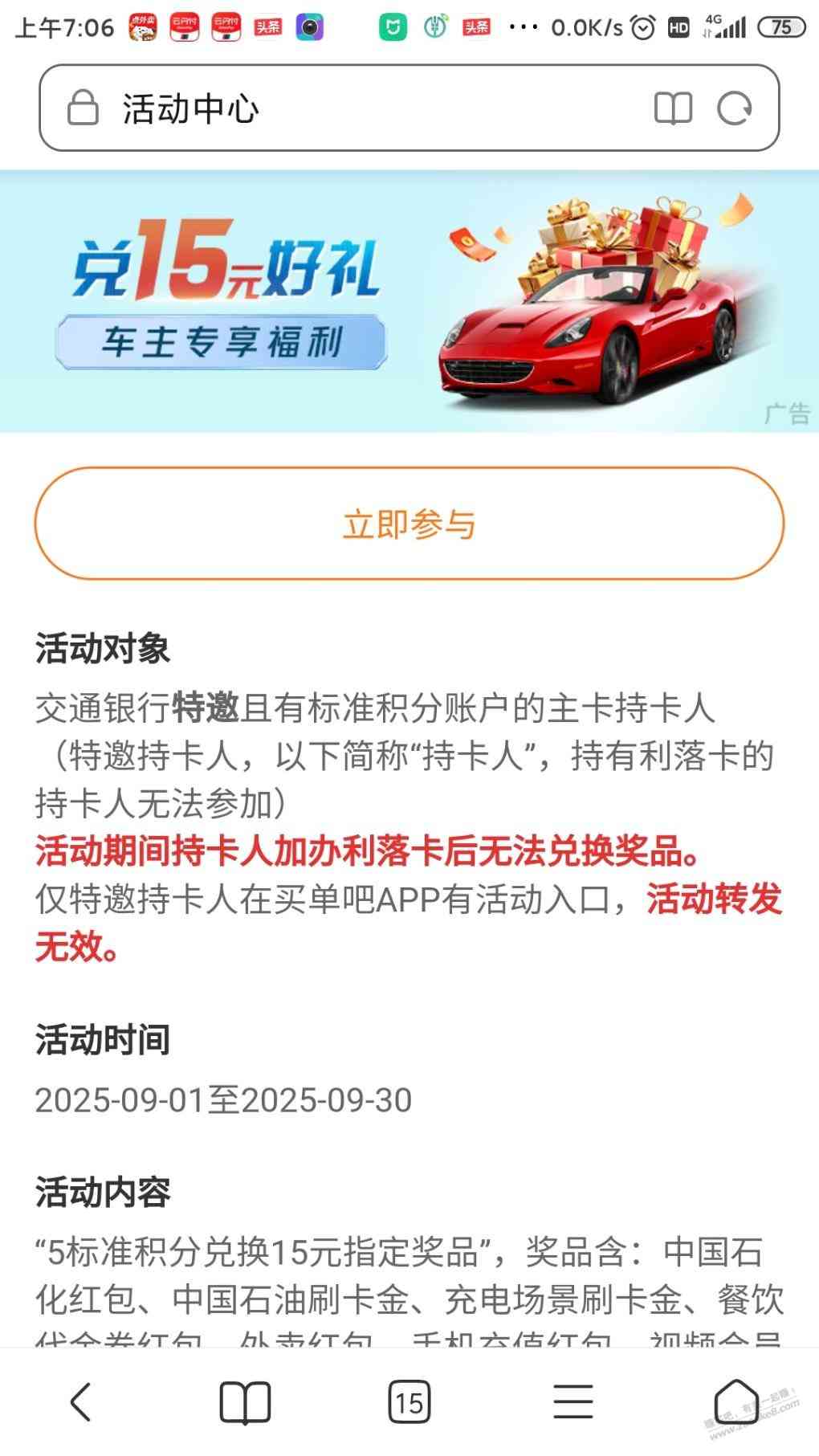Viewport: 819px width, 1456px height.
Task: Open bookmarks from the bottom toolbar
Action: 245,1403
